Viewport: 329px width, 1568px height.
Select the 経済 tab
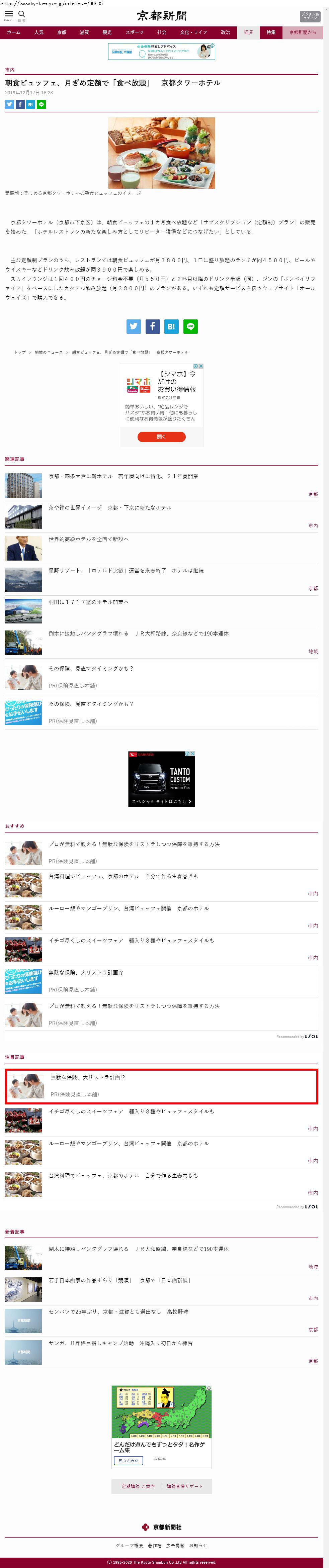coord(248,32)
